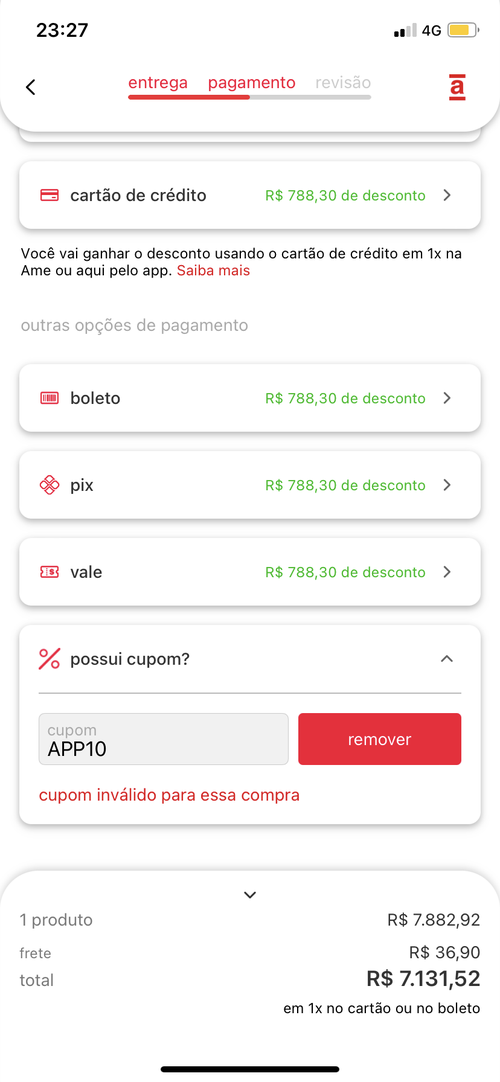Remove the applied coupon
This screenshot has width=500, height=1082.
pos(379,739)
